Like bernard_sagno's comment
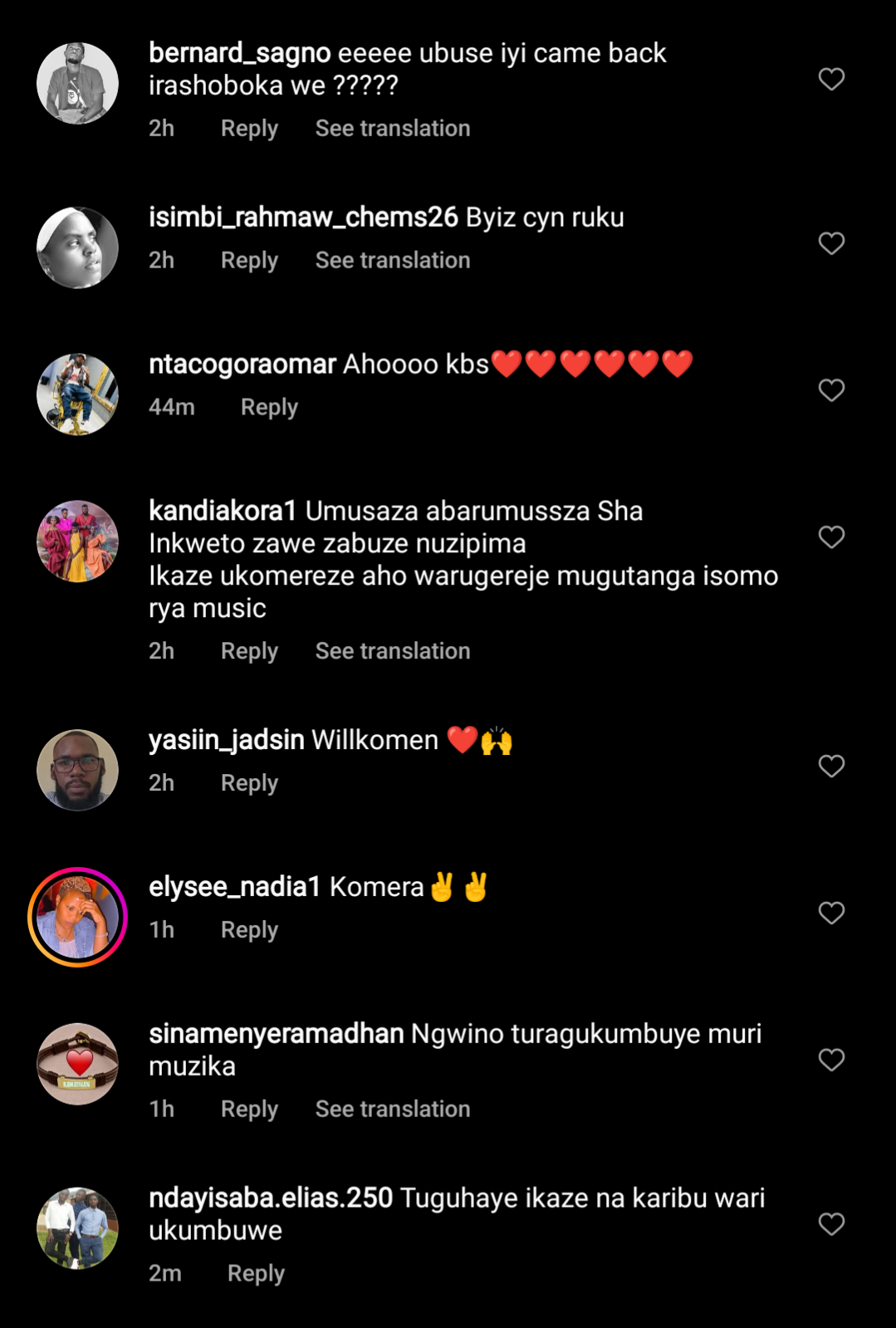This screenshot has width=896, height=1328. [831, 80]
